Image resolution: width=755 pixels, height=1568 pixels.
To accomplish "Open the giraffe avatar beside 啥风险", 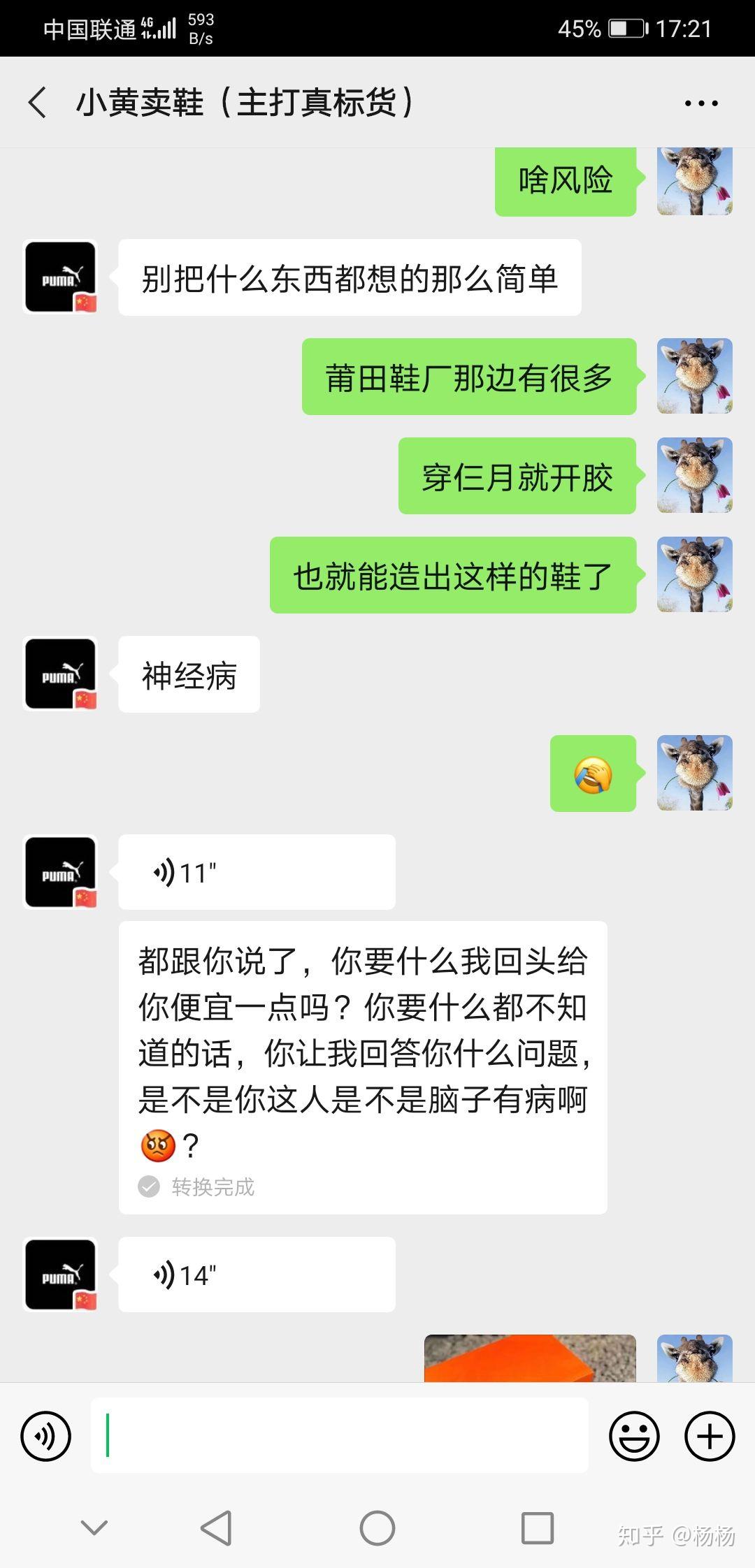I will coord(694,182).
